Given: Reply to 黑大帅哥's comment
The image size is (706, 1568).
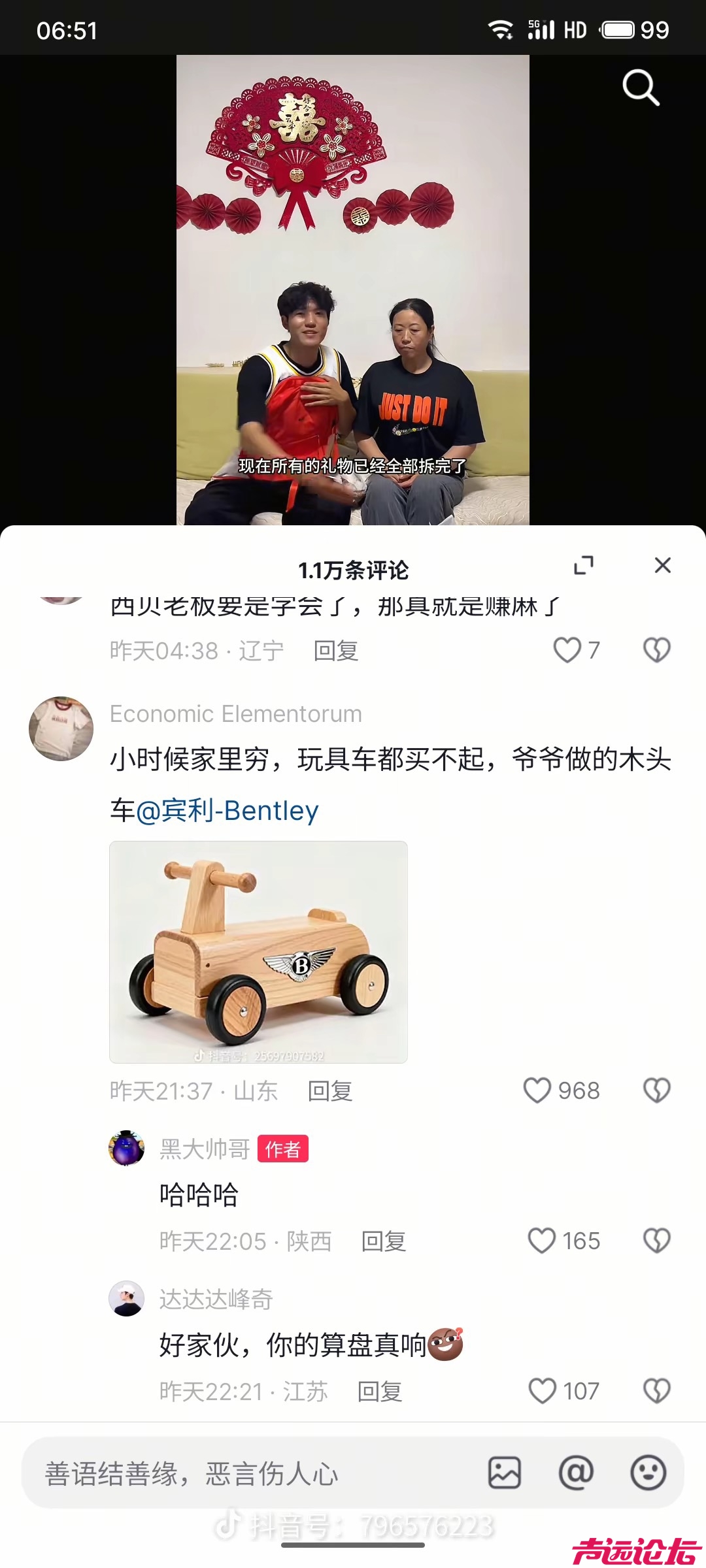Looking at the screenshot, I should 384,1241.
